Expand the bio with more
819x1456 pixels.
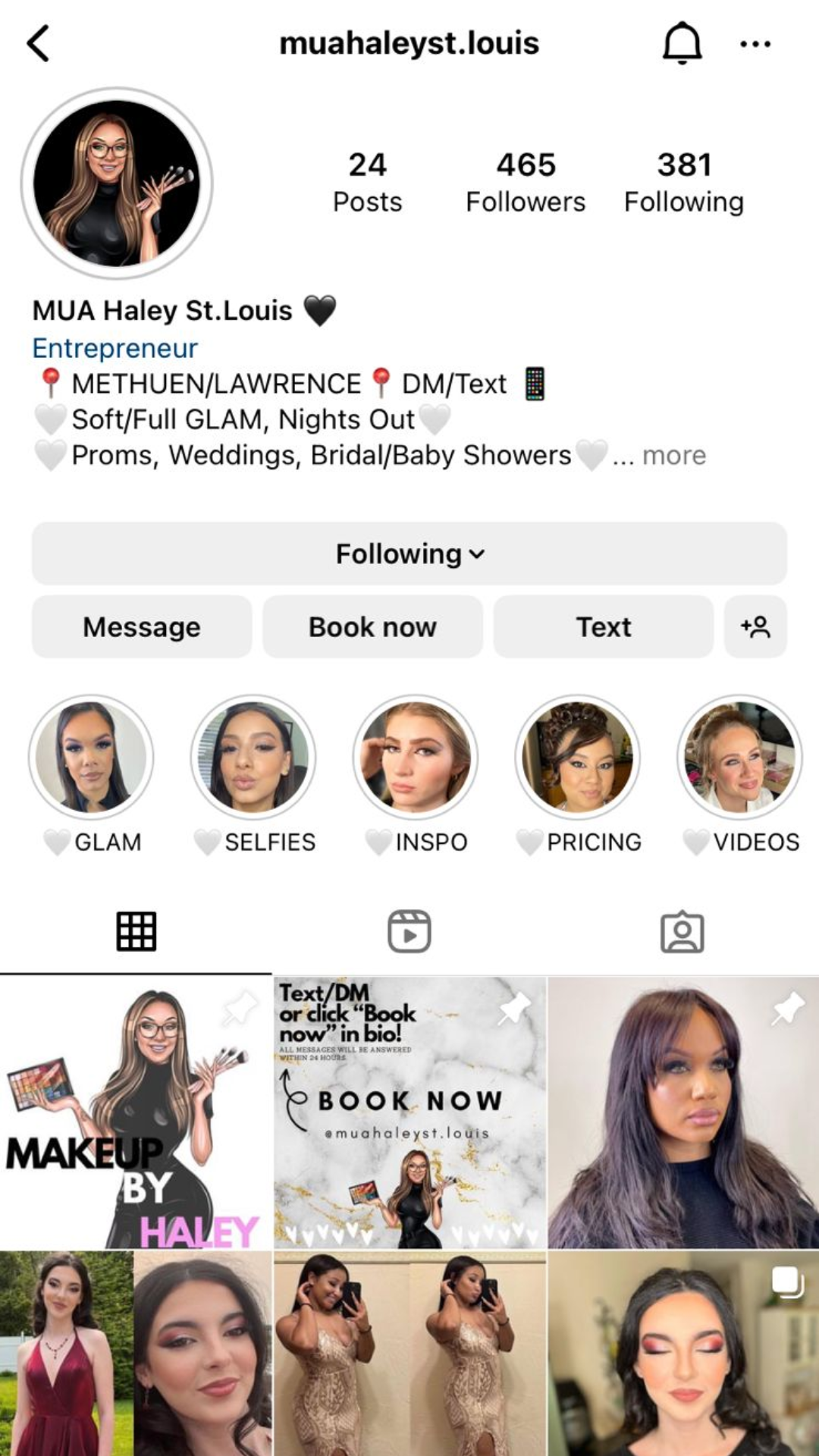[673, 456]
